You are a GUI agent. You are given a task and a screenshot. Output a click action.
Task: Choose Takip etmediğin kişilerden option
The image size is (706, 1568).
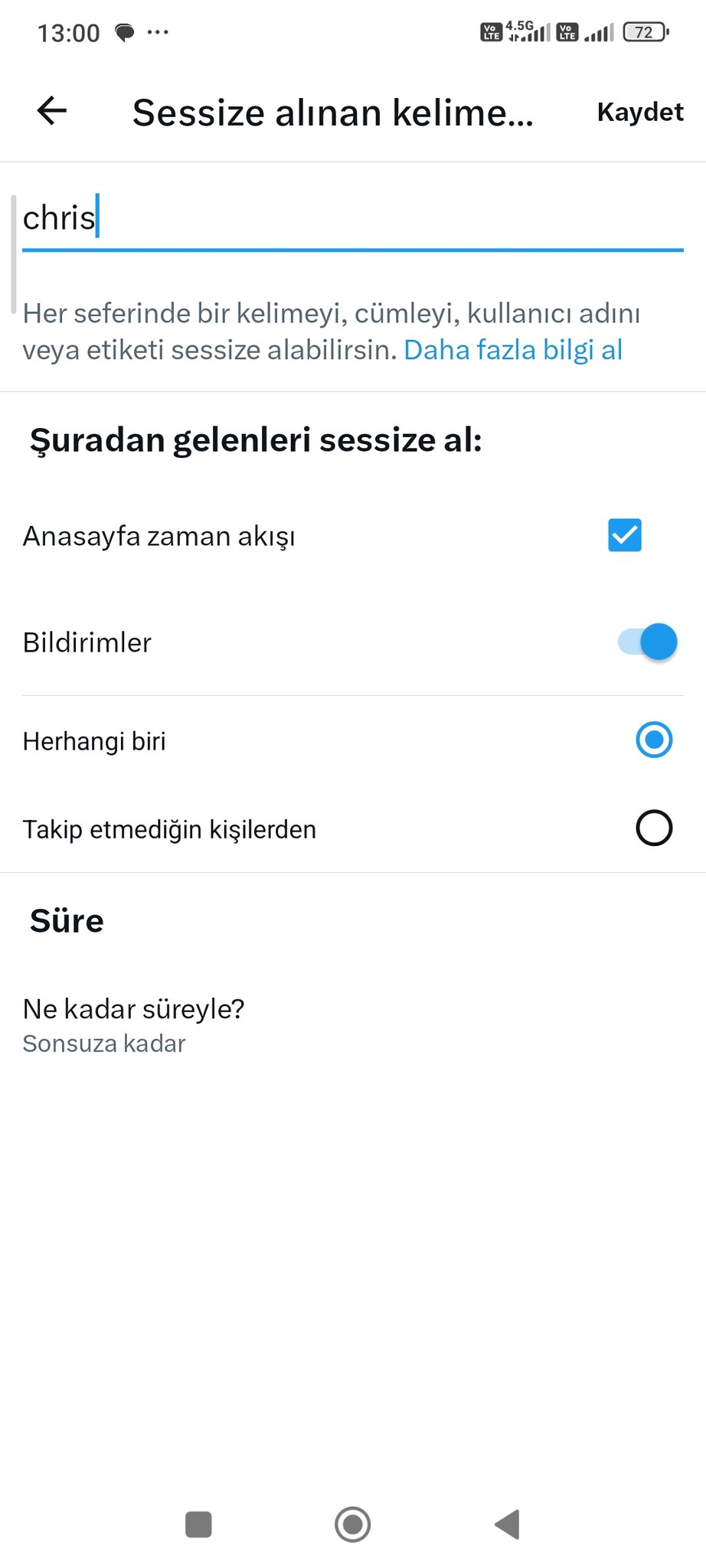click(653, 828)
